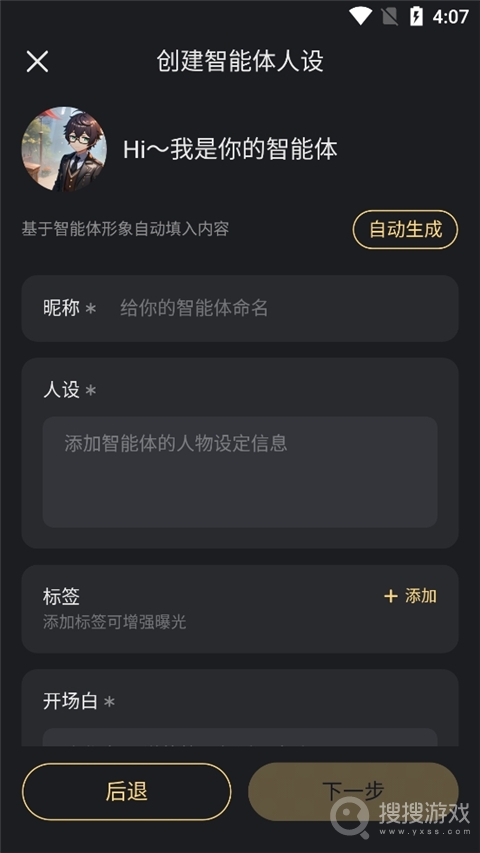Image resolution: width=480 pixels, height=853 pixels.
Task: Go back with the 后退 button
Action: tap(127, 792)
